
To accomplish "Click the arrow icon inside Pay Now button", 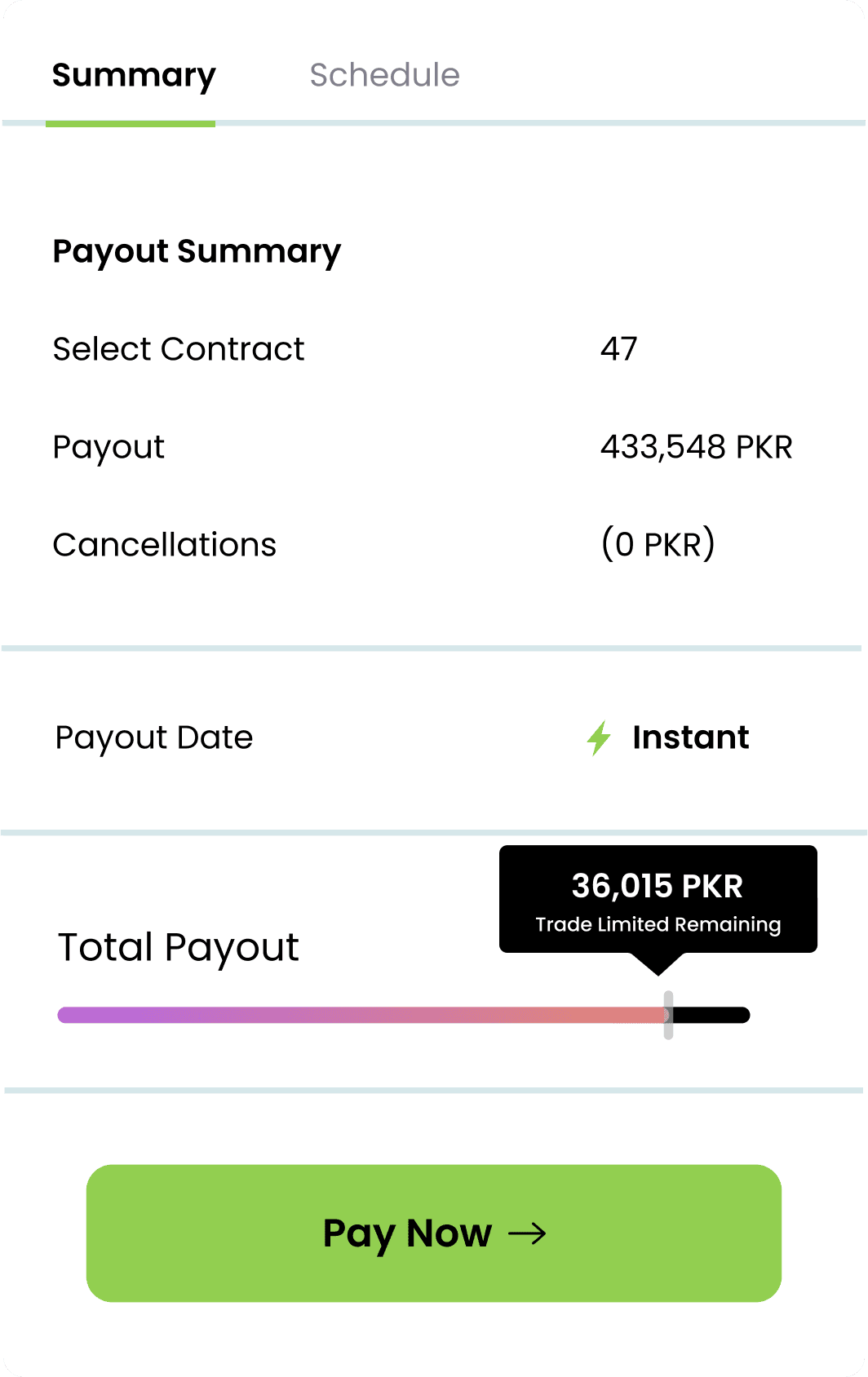I will pyautogui.click(x=529, y=1234).
